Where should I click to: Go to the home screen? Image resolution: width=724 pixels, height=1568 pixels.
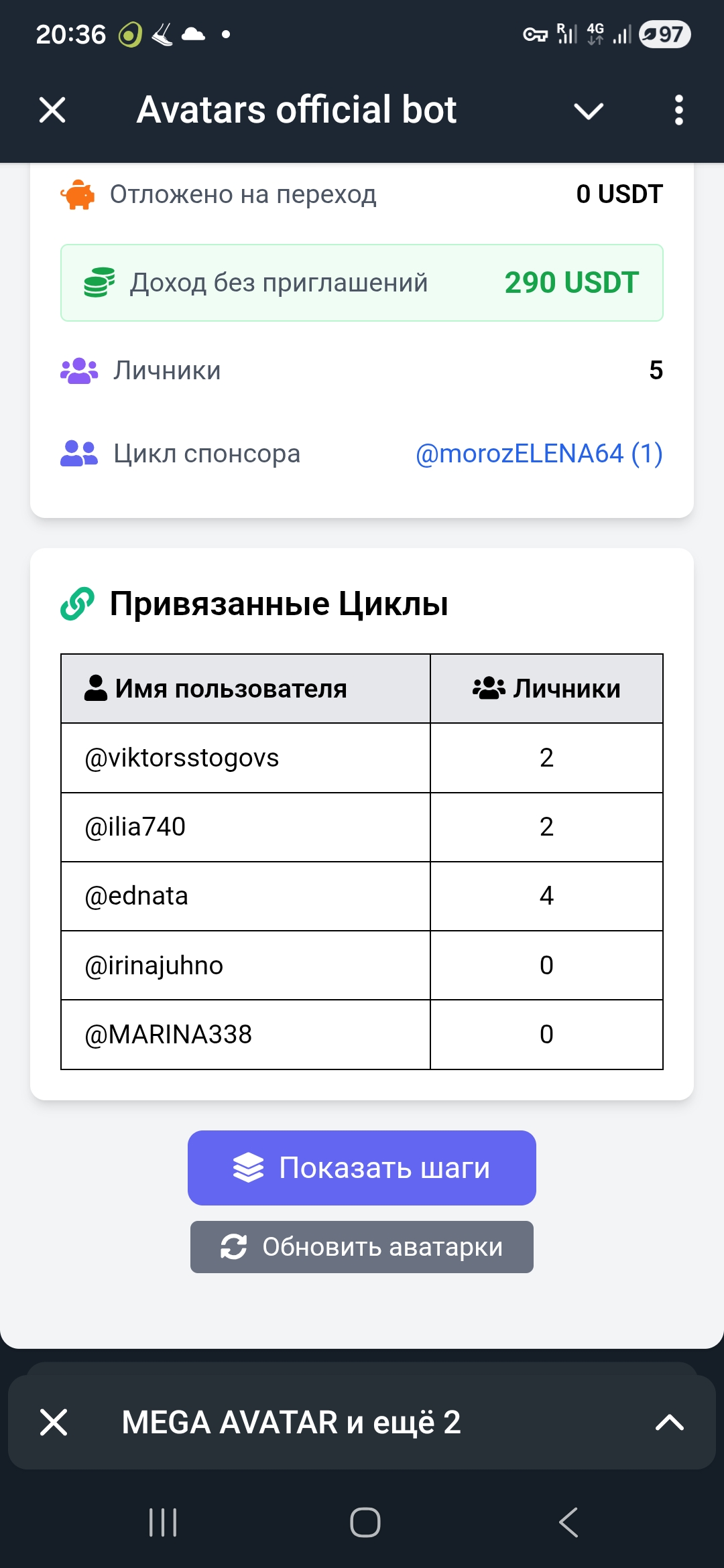tap(365, 1522)
